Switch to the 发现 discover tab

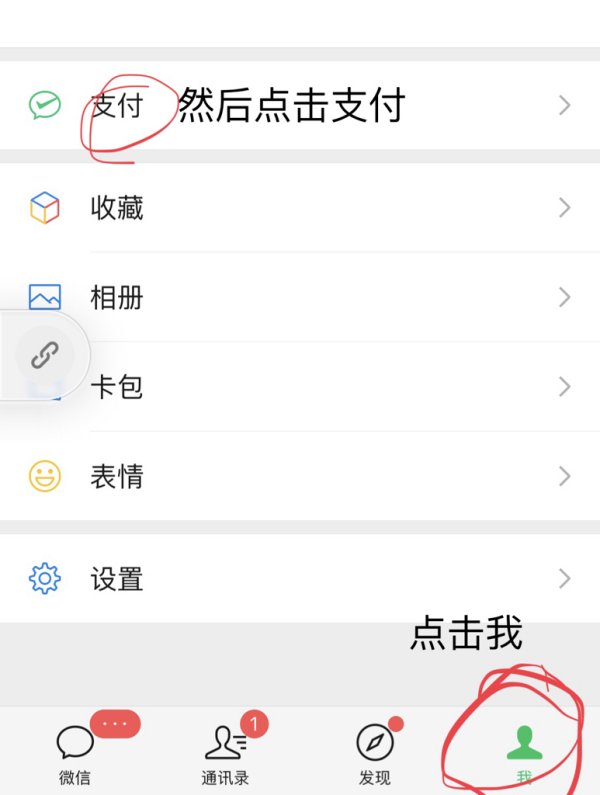(375, 752)
